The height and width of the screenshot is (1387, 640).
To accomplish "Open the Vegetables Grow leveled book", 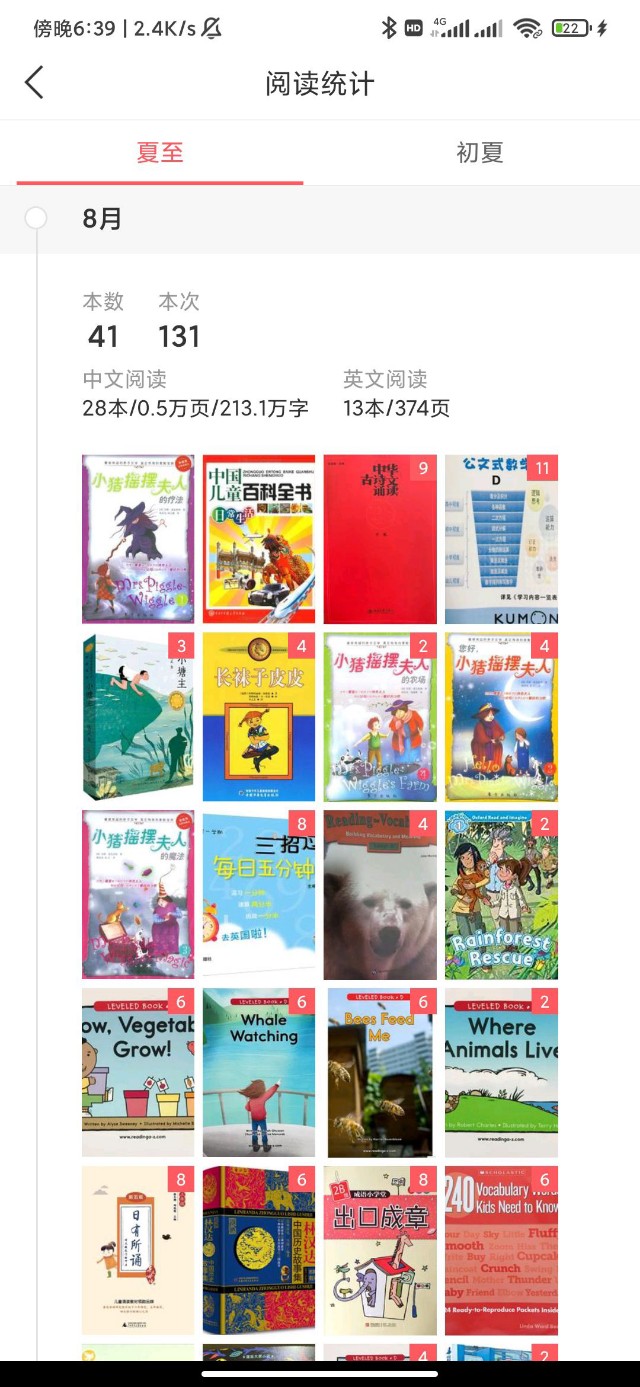I will (x=138, y=1073).
